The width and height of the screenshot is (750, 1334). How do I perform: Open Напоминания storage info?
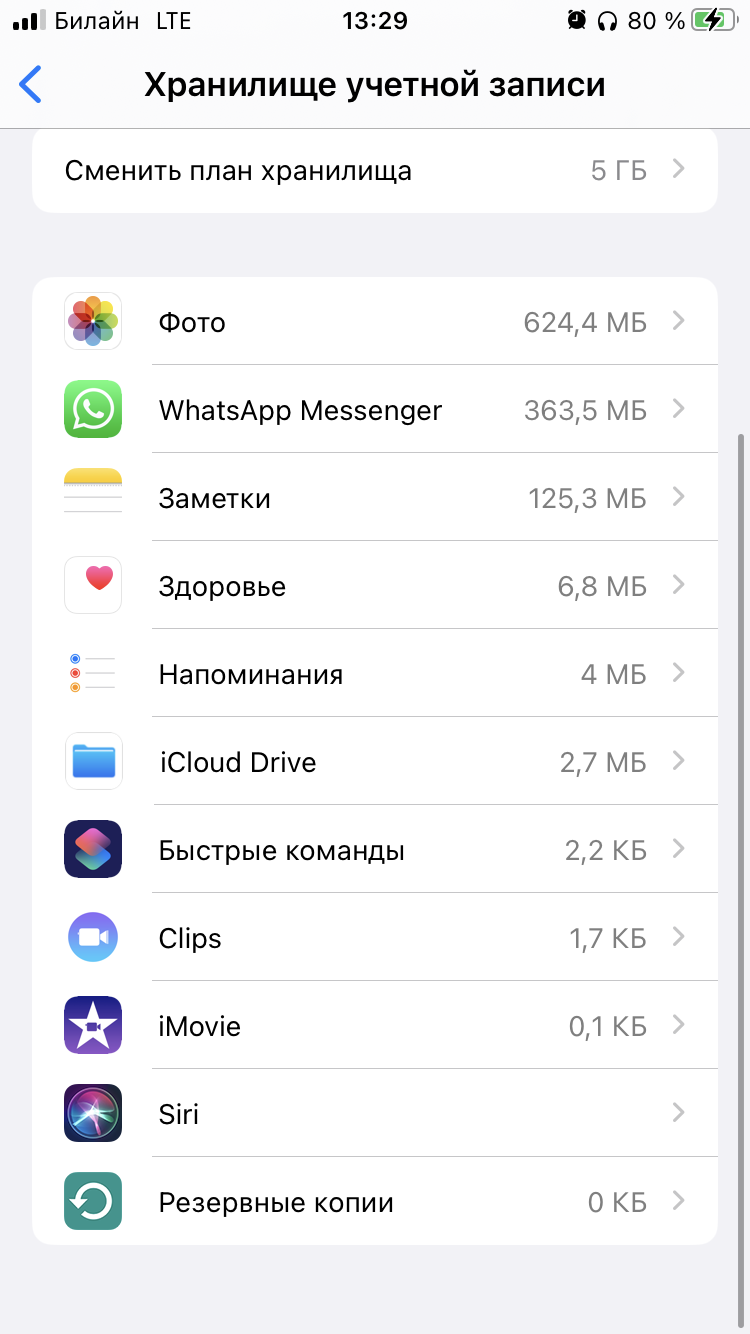375,674
